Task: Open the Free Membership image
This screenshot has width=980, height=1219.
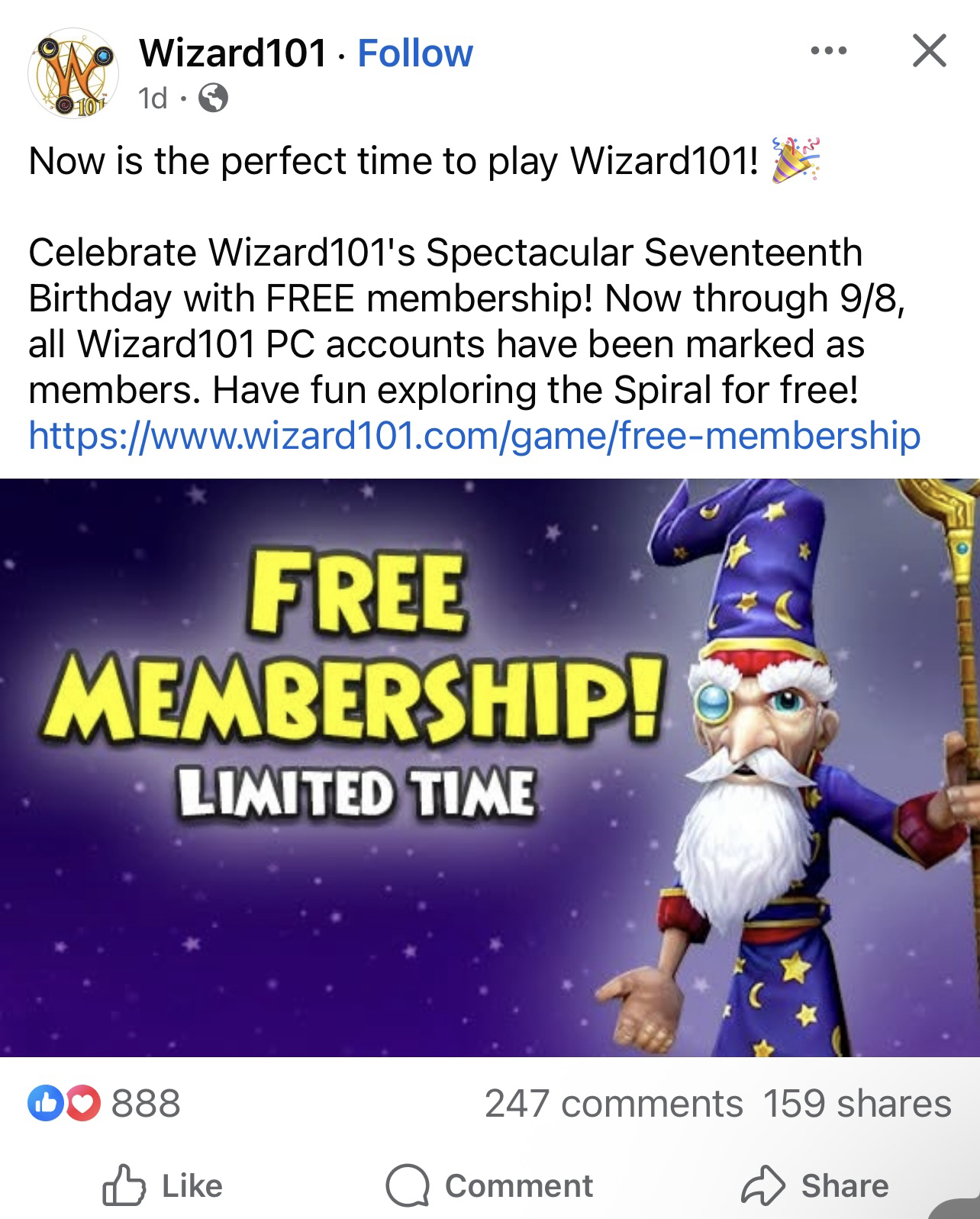Action: (x=490, y=767)
